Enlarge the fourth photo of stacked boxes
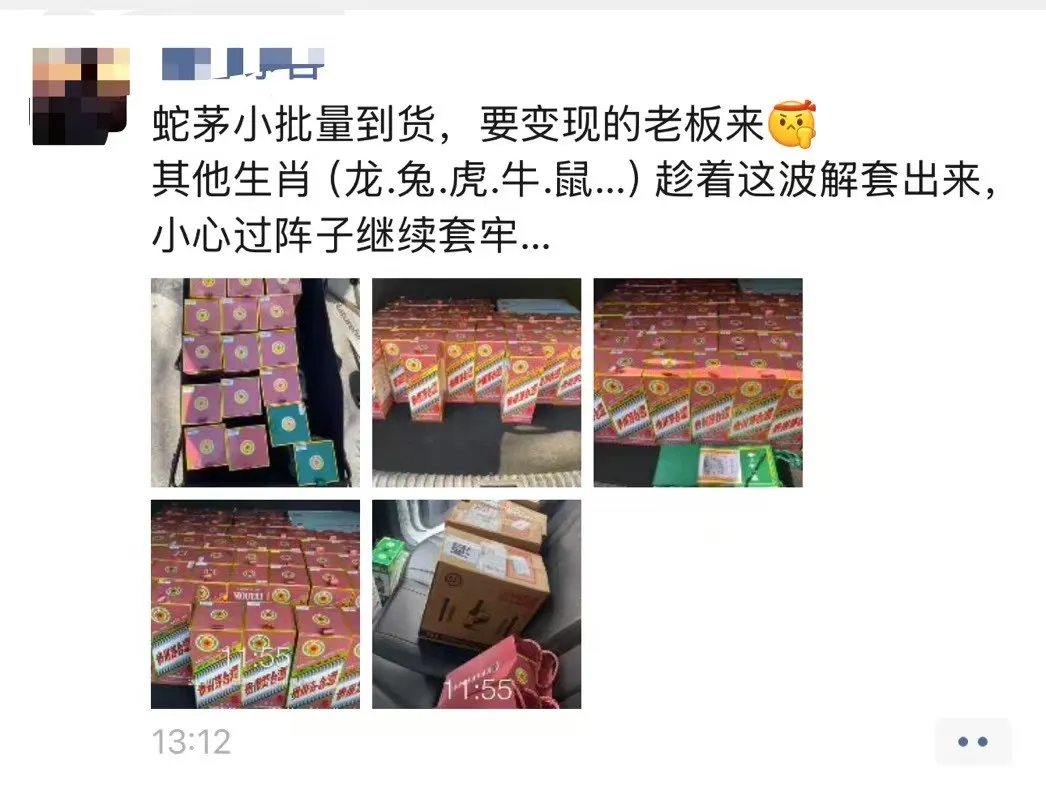 click(x=255, y=604)
